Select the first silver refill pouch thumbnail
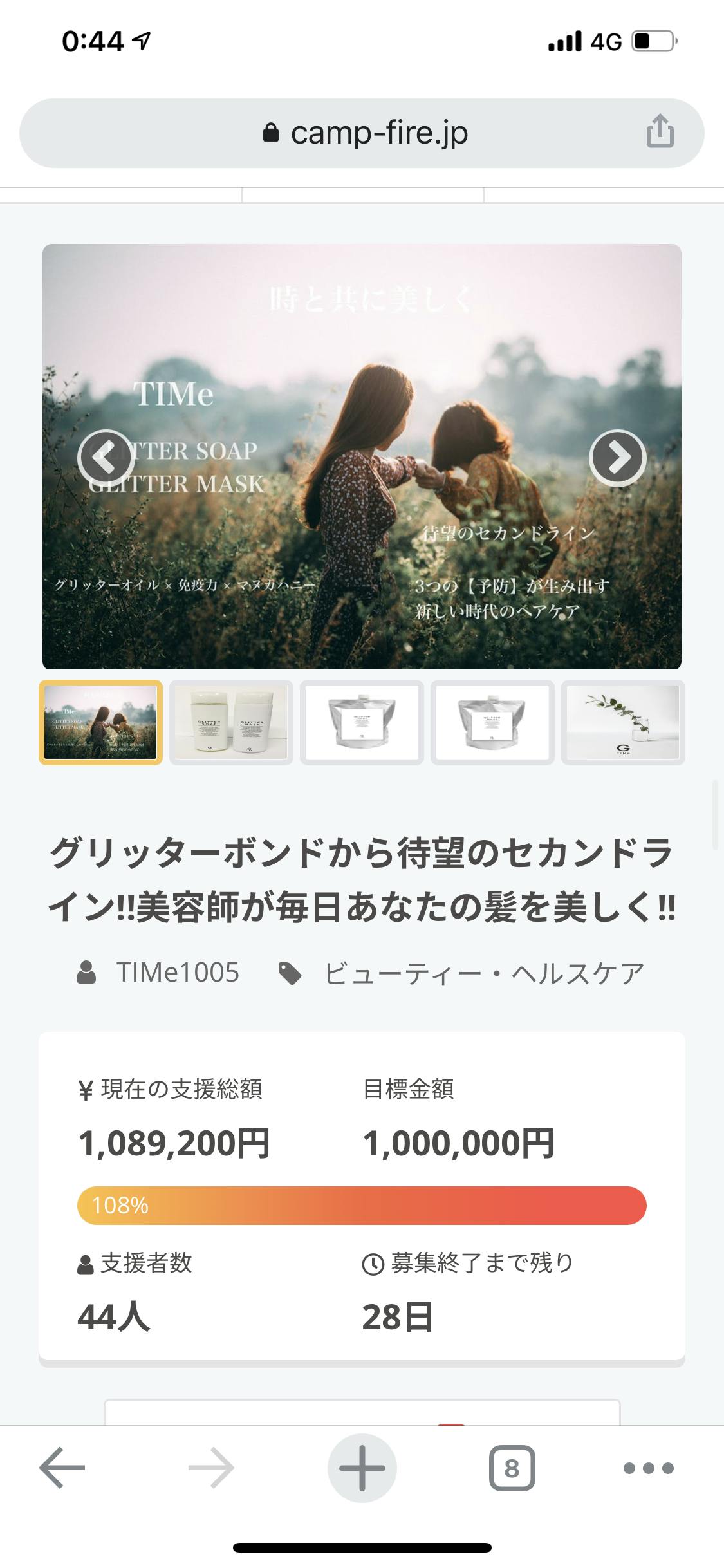Screen dimensions: 724x1568 pos(362,722)
